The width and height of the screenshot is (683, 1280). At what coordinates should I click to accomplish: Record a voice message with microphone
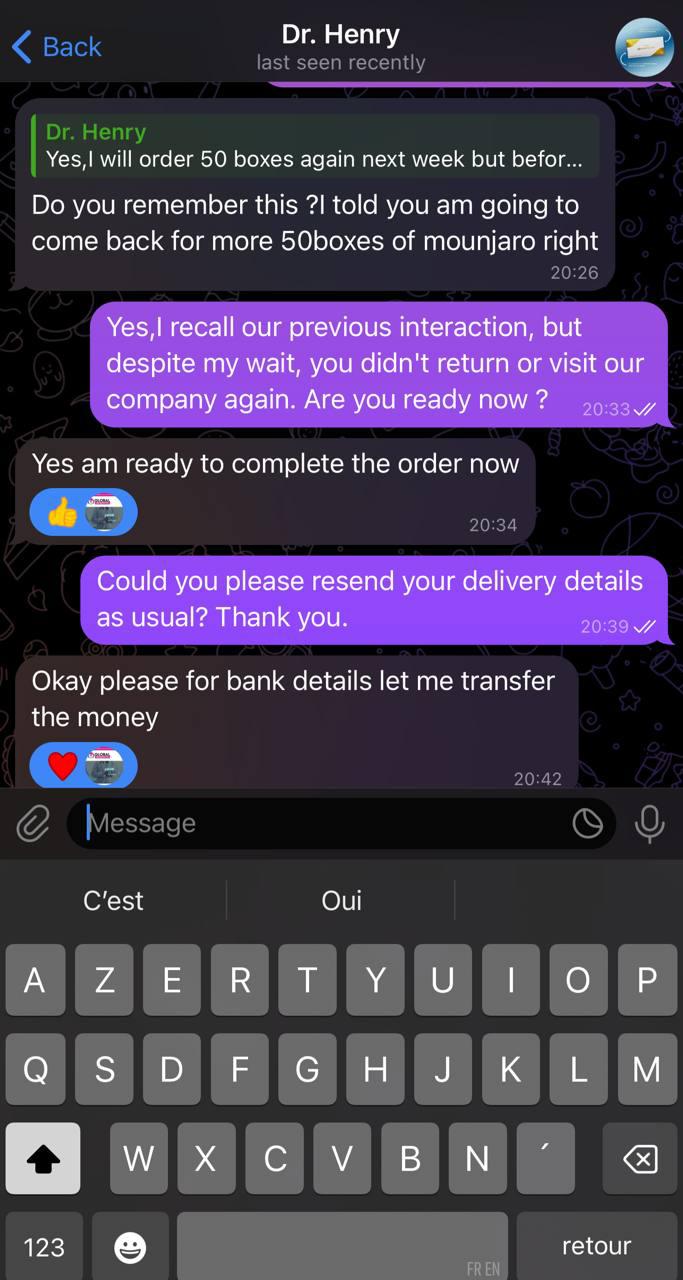[x=649, y=824]
